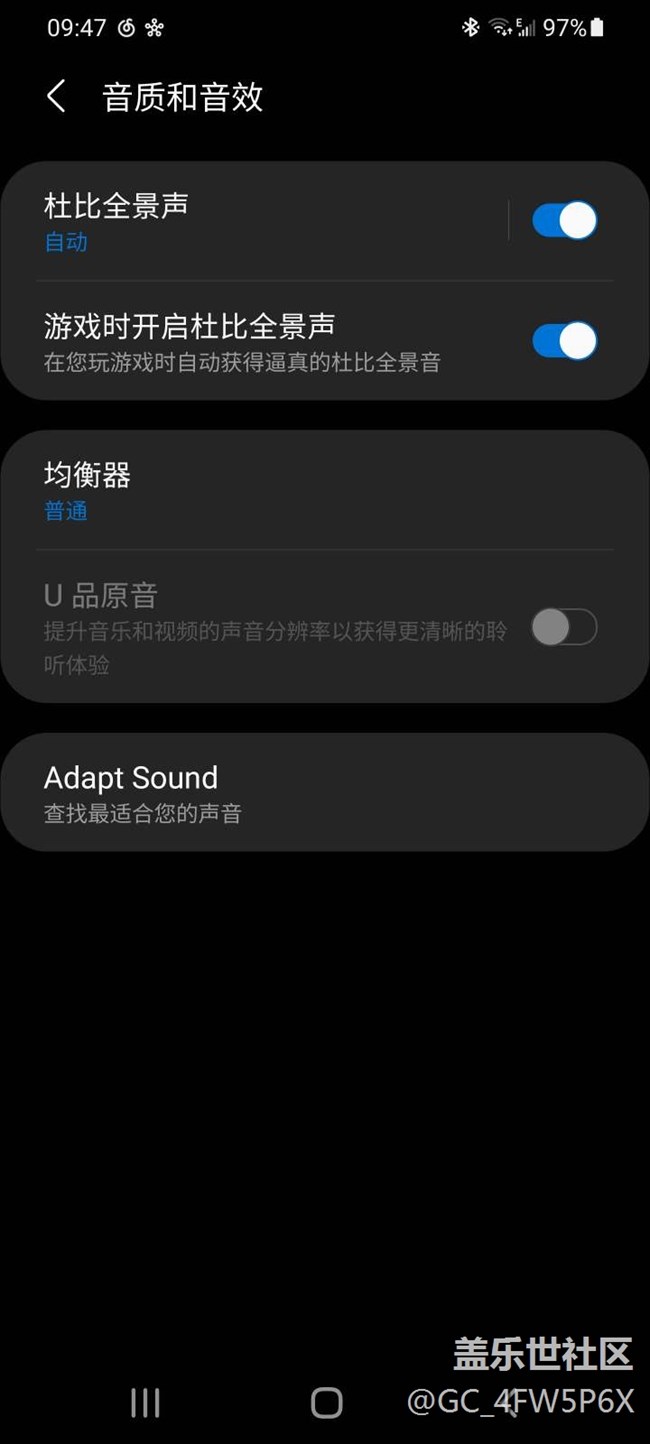Turn off the 杜比全景声 switch
The height and width of the screenshot is (1444, 650).
pos(564,221)
